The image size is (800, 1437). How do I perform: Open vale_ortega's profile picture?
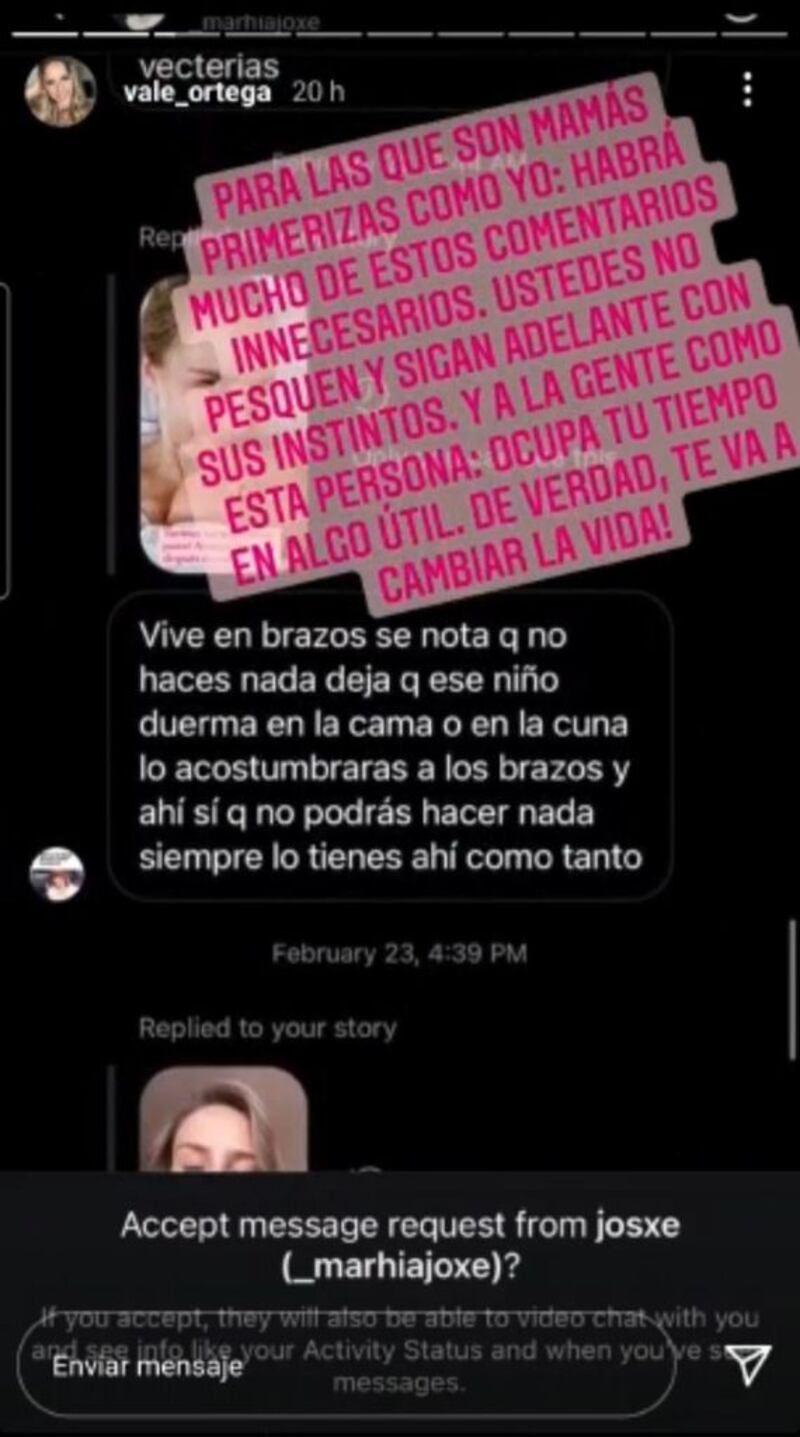[60, 91]
